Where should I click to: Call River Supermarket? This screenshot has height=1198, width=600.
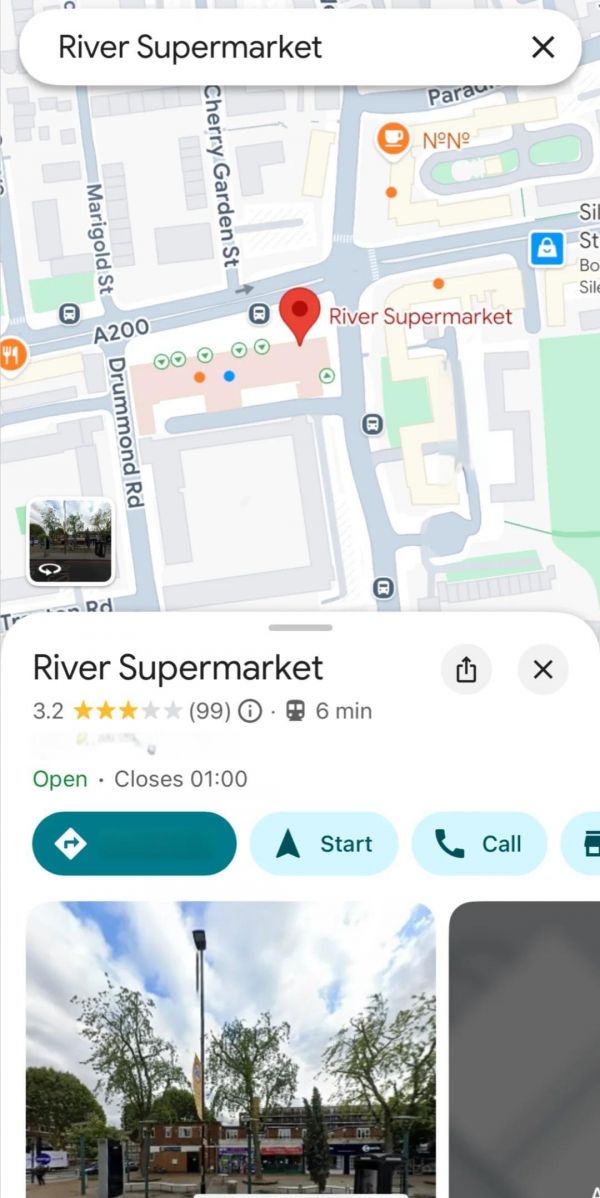click(x=479, y=844)
